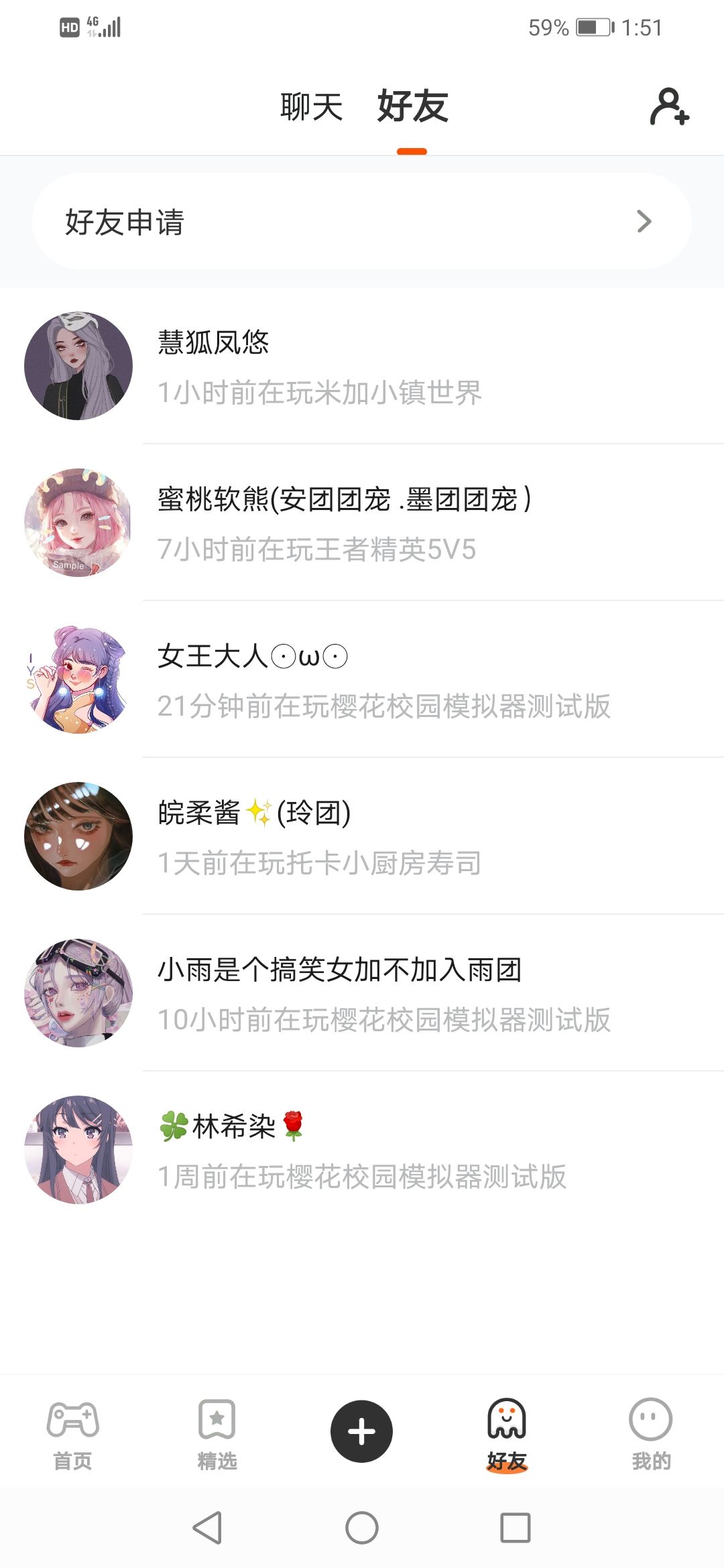Tap the plus create button

point(362,1431)
